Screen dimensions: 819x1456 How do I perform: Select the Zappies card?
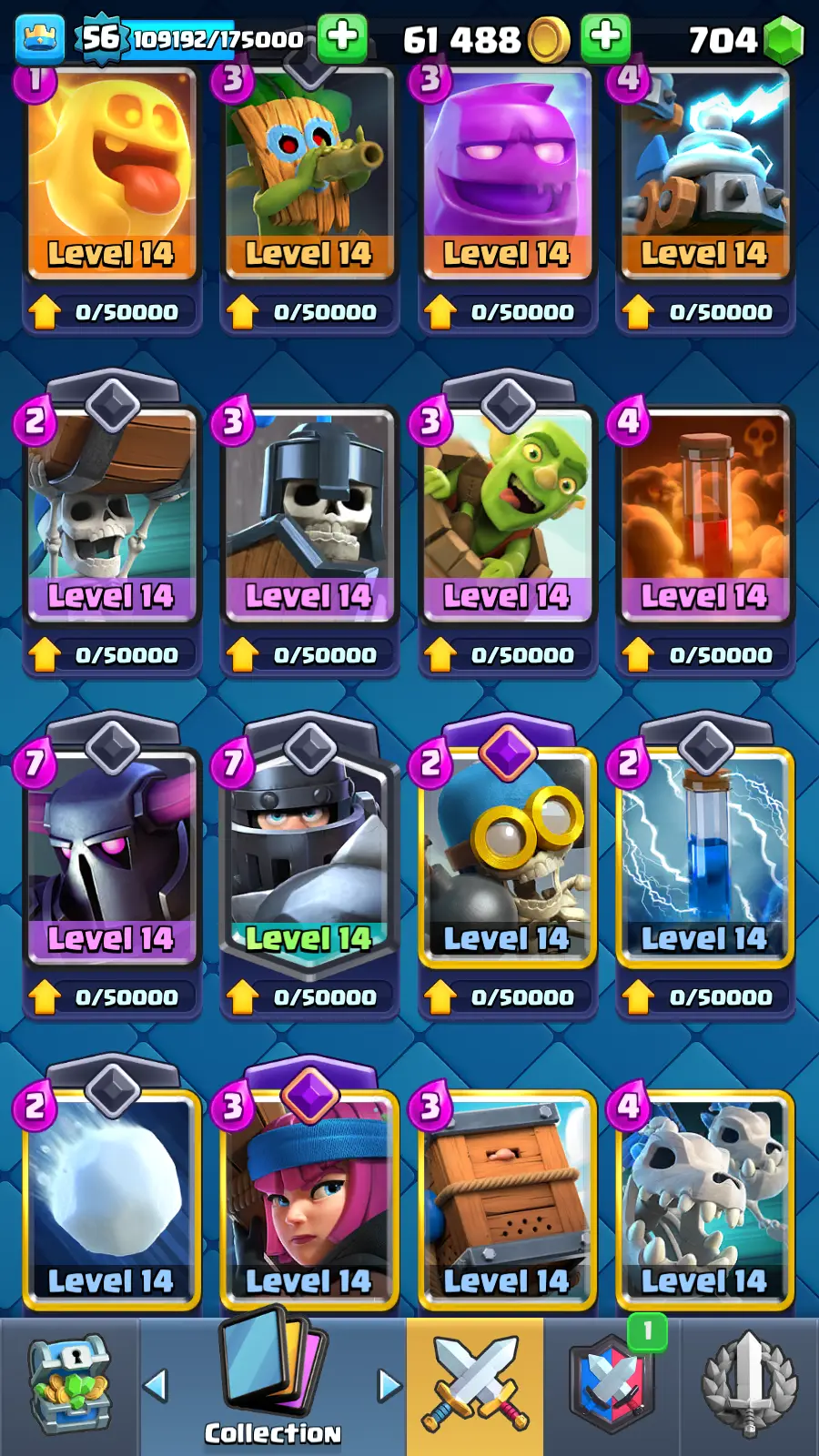(704, 173)
